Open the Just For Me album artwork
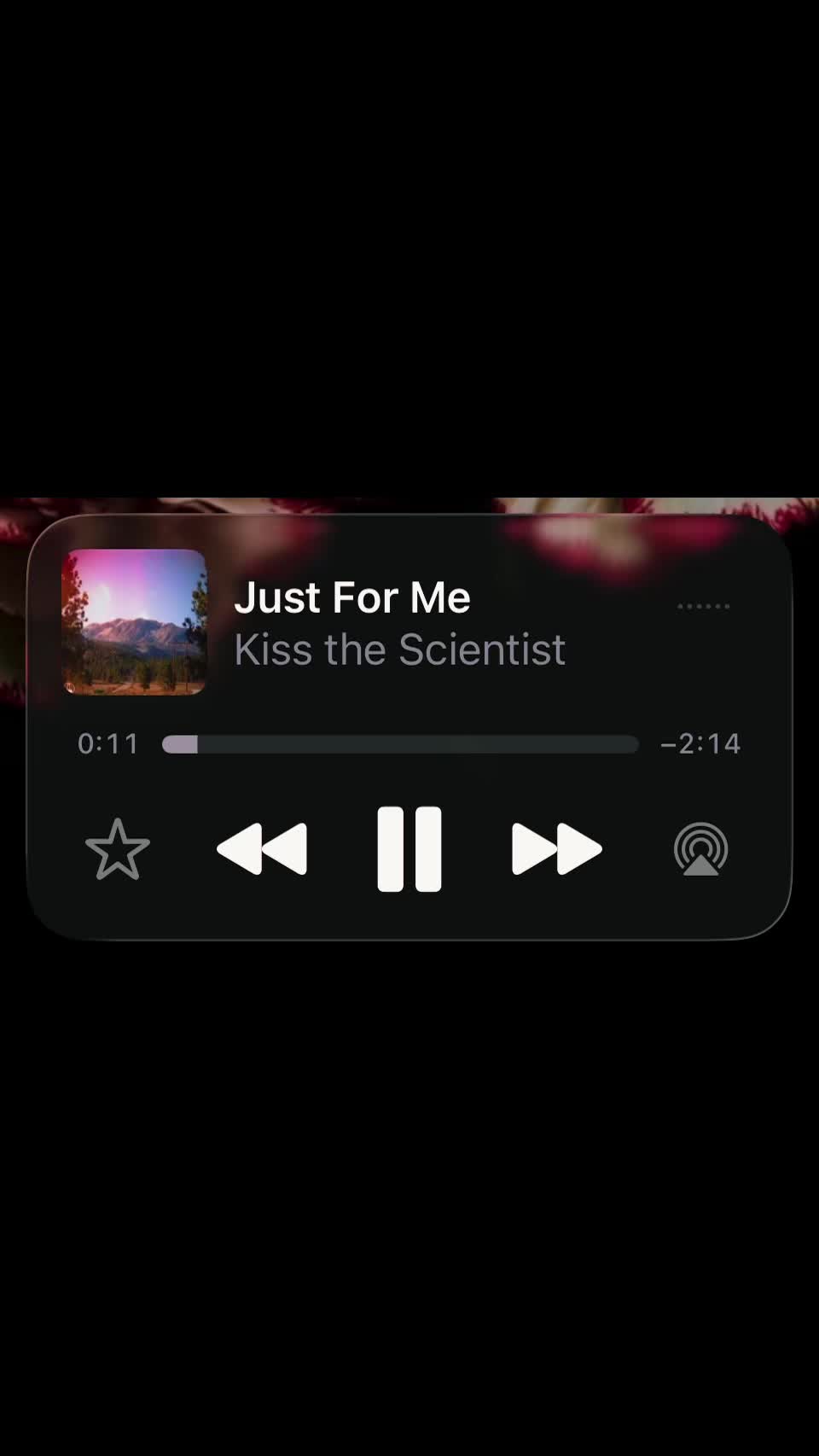 pyautogui.click(x=134, y=621)
